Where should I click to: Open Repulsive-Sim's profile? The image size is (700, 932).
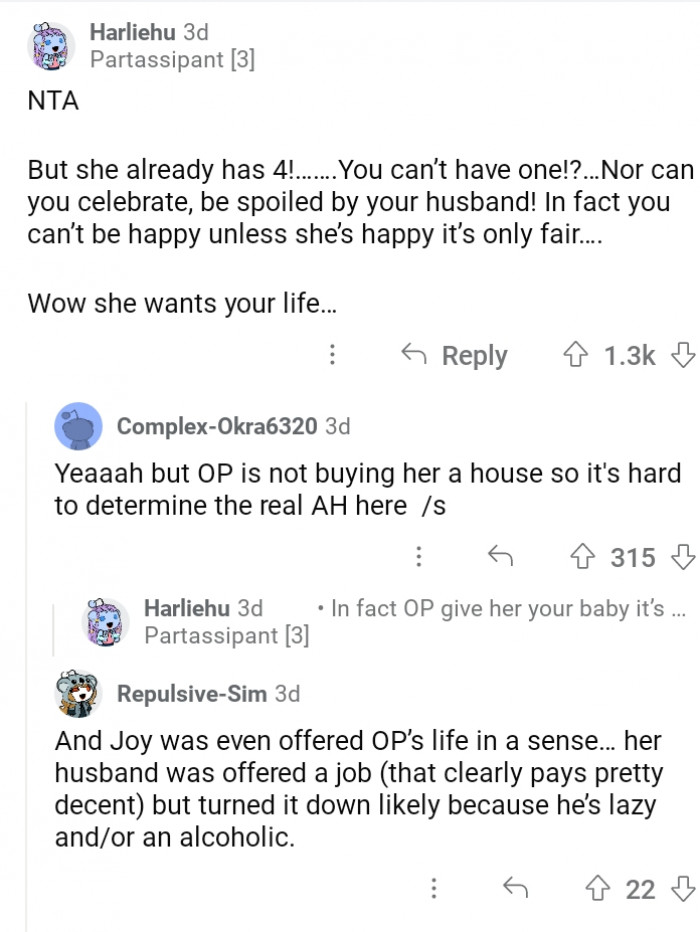click(x=192, y=693)
